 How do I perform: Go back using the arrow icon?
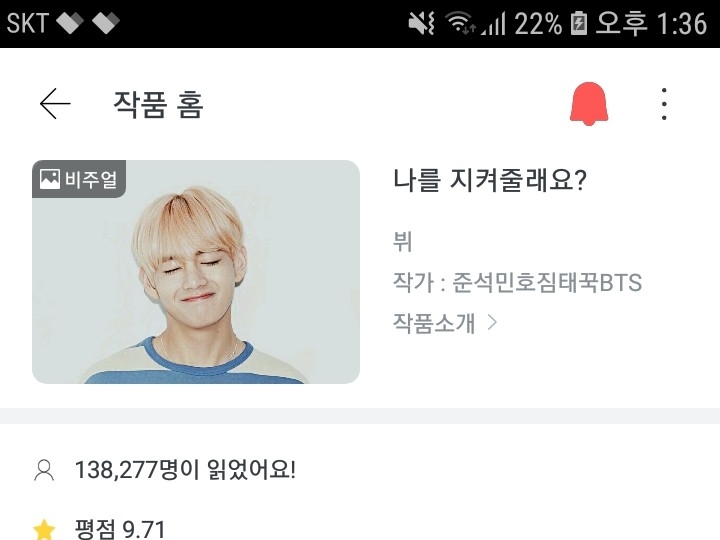[x=55, y=104]
